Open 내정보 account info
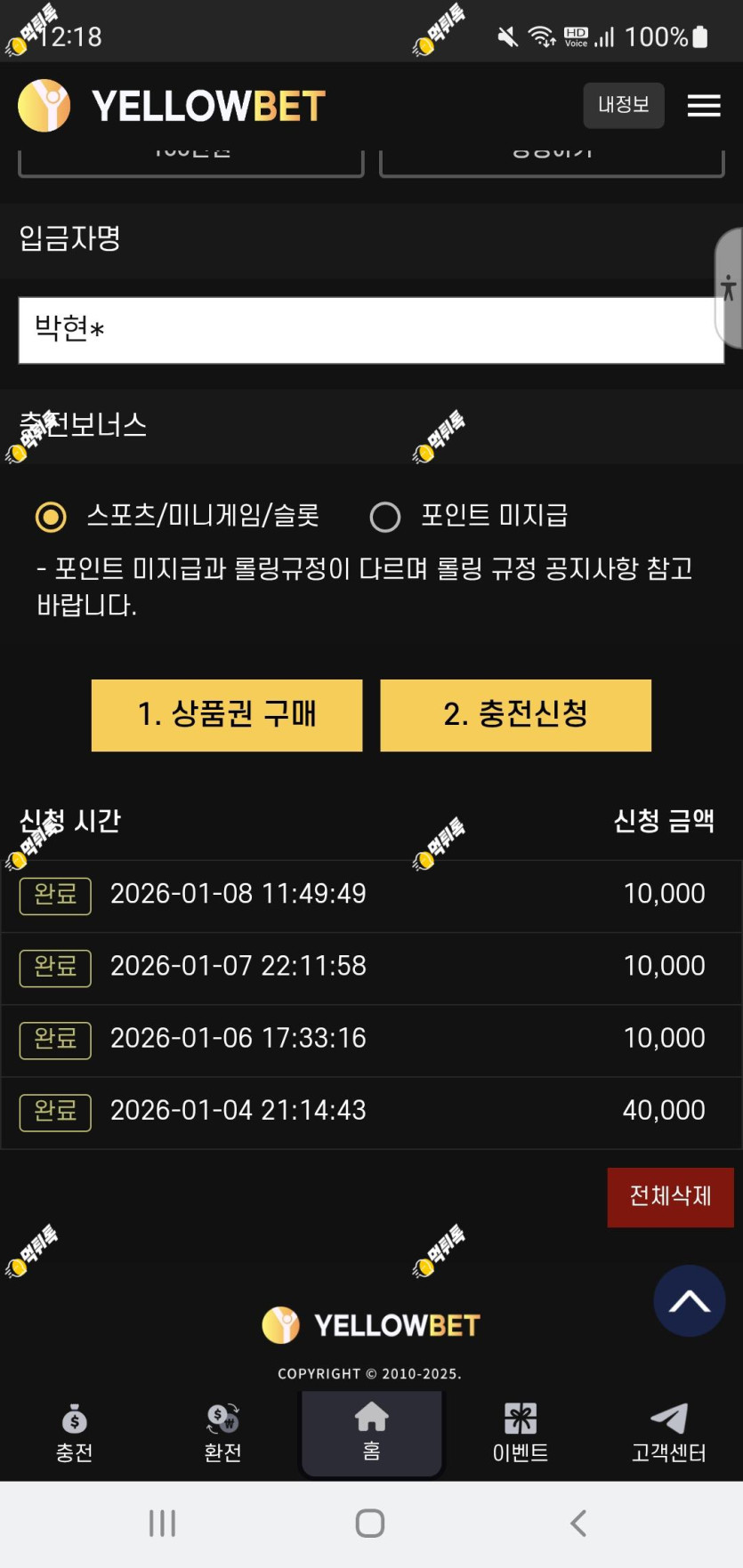The width and height of the screenshot is (743, 1568). 623,105
